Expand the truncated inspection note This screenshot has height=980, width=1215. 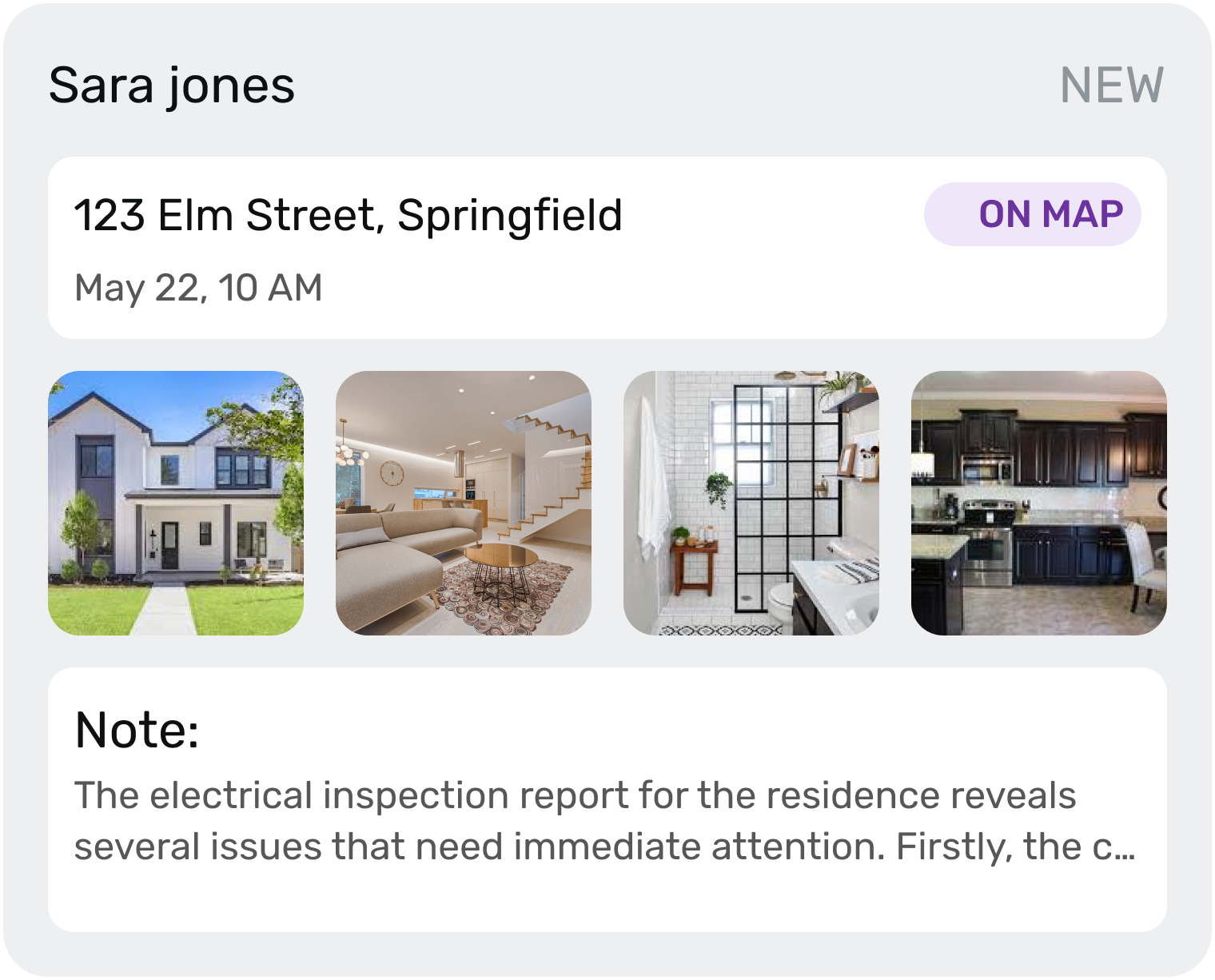[x=604, y=821]
